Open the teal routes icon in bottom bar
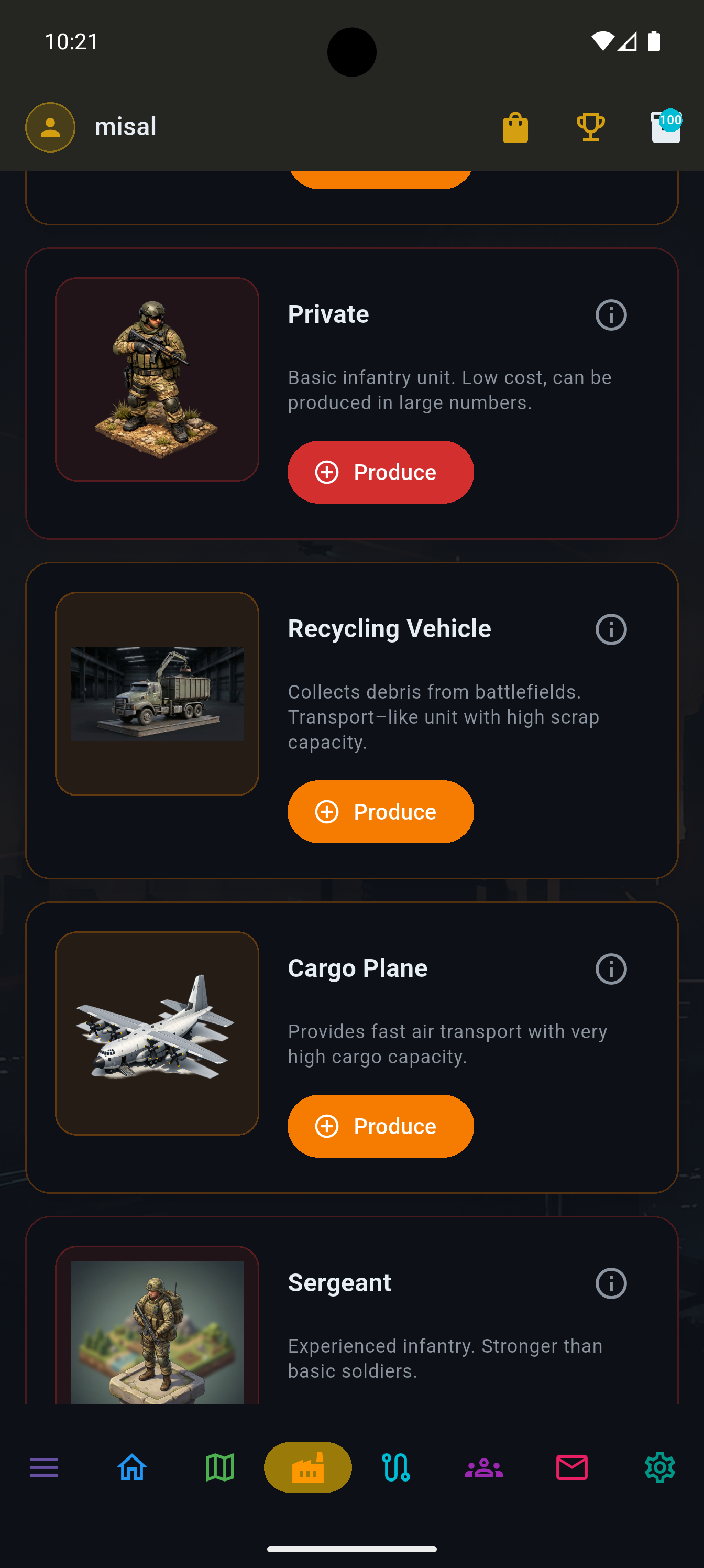The image size is (704, 1568). [x=395, y=1467]
